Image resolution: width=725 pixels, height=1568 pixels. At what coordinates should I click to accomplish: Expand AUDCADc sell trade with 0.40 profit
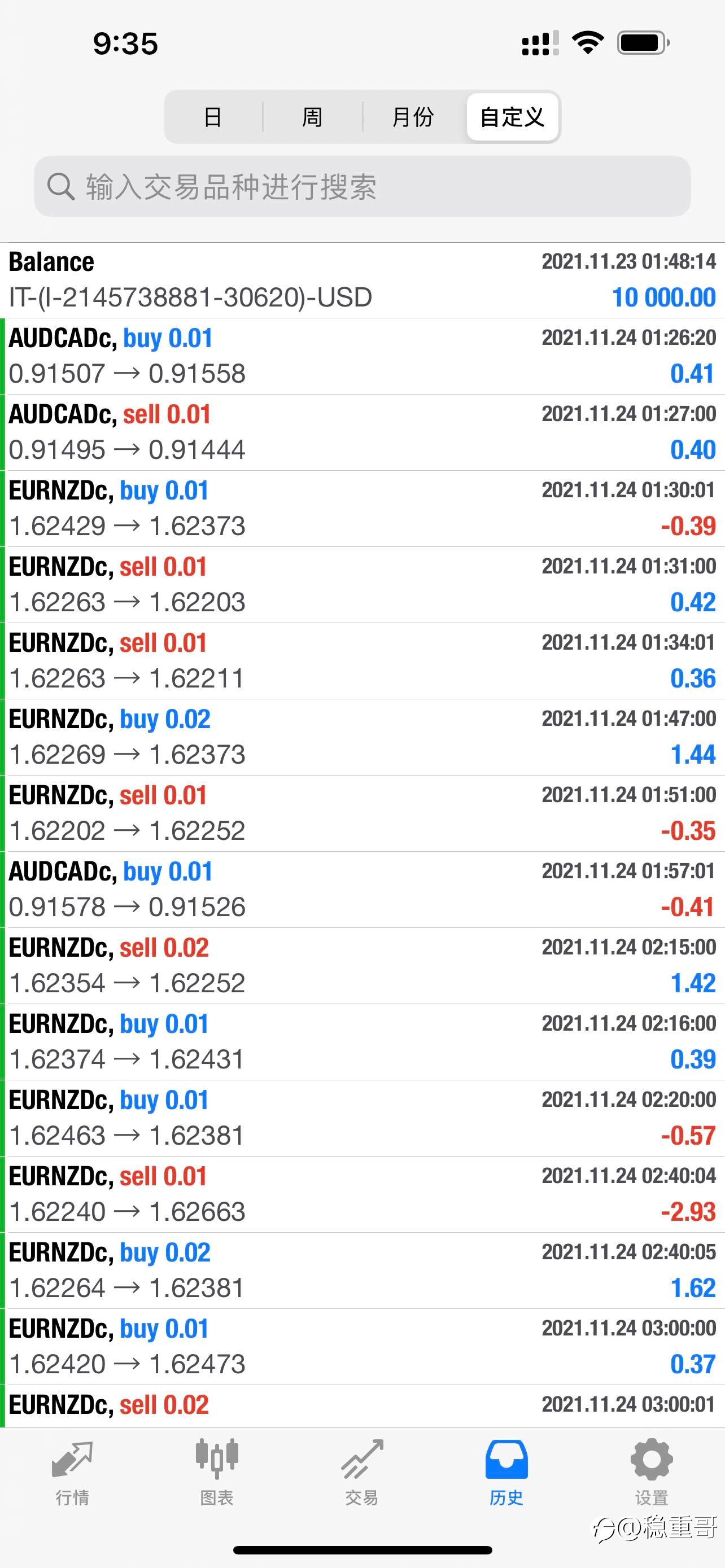362,432
